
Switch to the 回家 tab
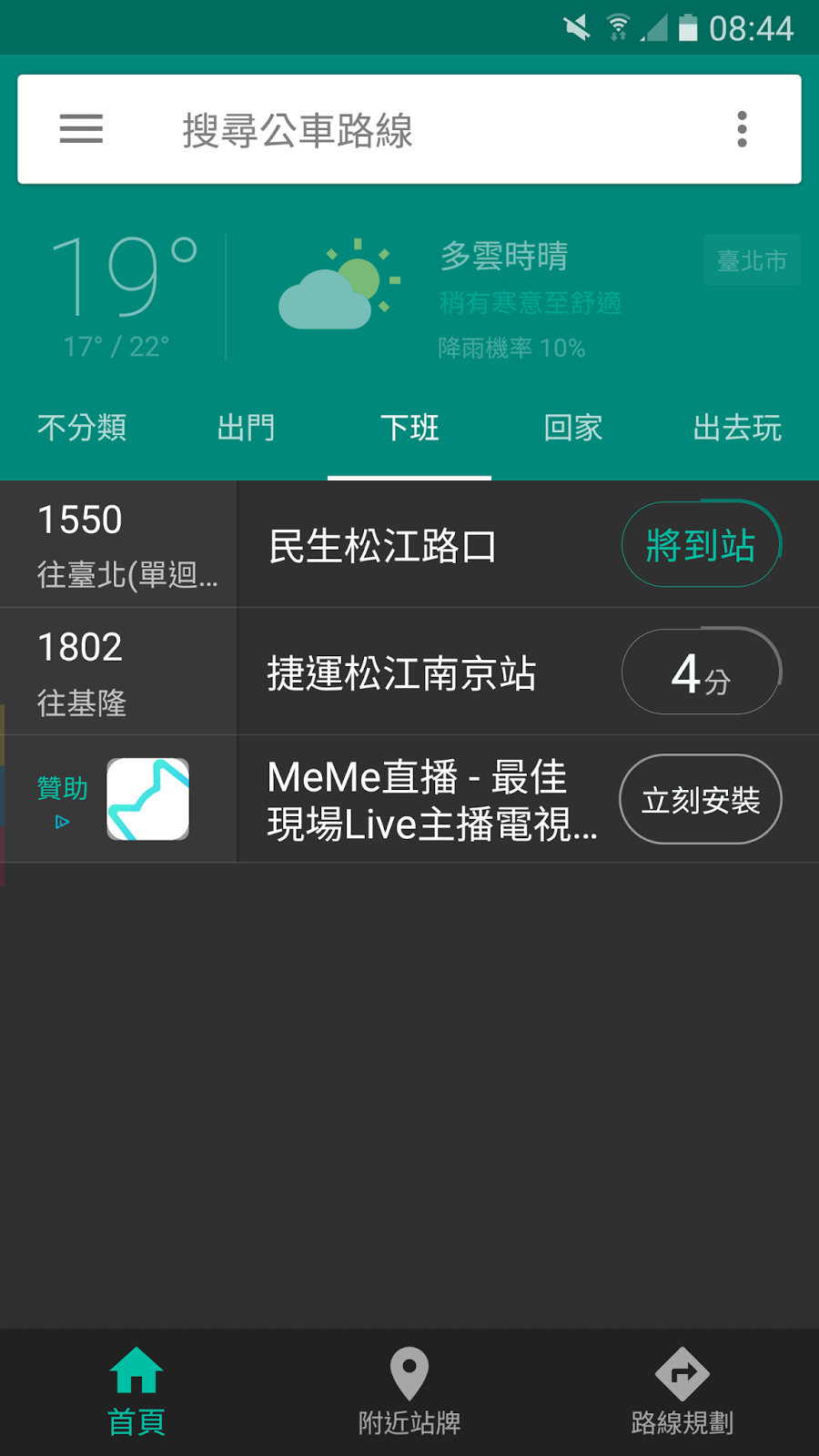click(x=573, y=428)
